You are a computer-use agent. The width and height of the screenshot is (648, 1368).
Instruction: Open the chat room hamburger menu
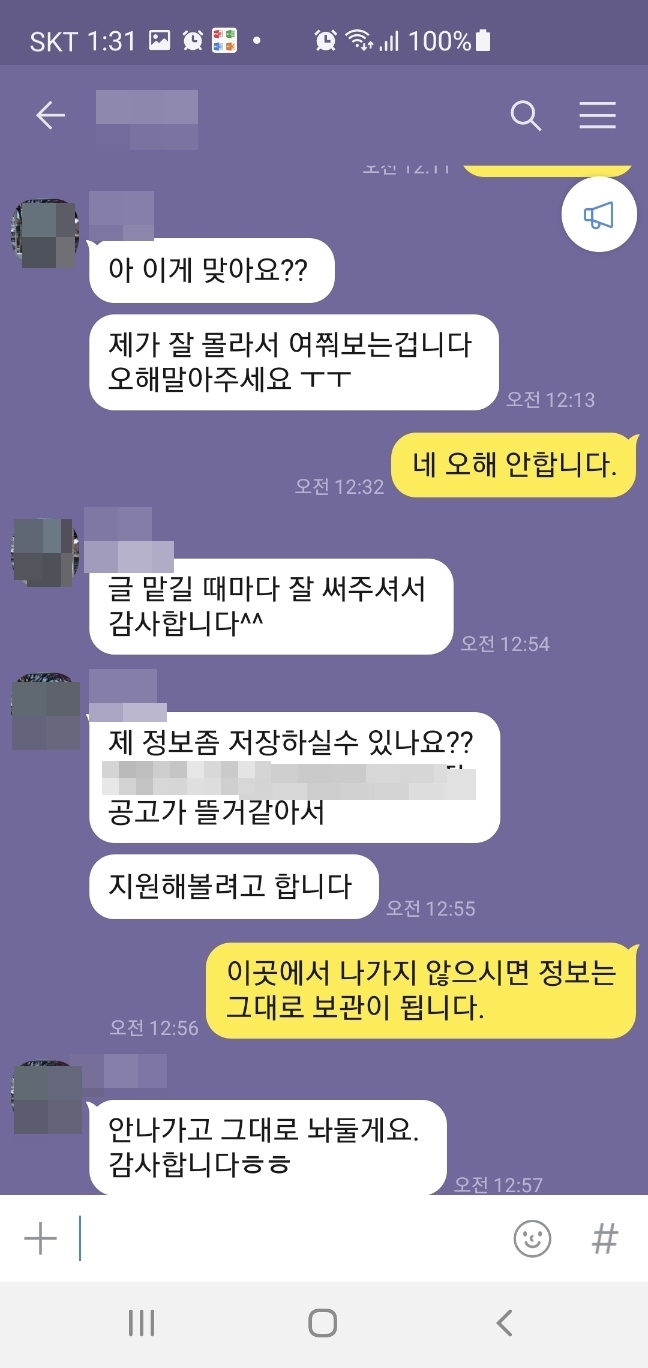click(597, 116)
